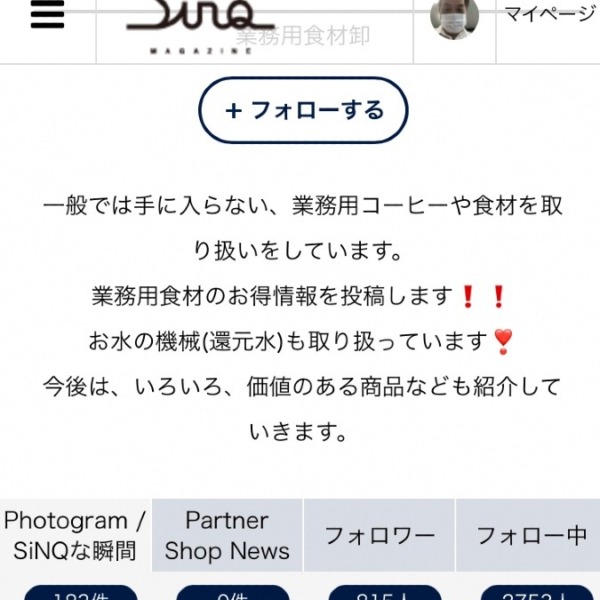Open the フォロワー tab
Screen dimensions: 600x600
pyautogui.click(x=379, y=536)
